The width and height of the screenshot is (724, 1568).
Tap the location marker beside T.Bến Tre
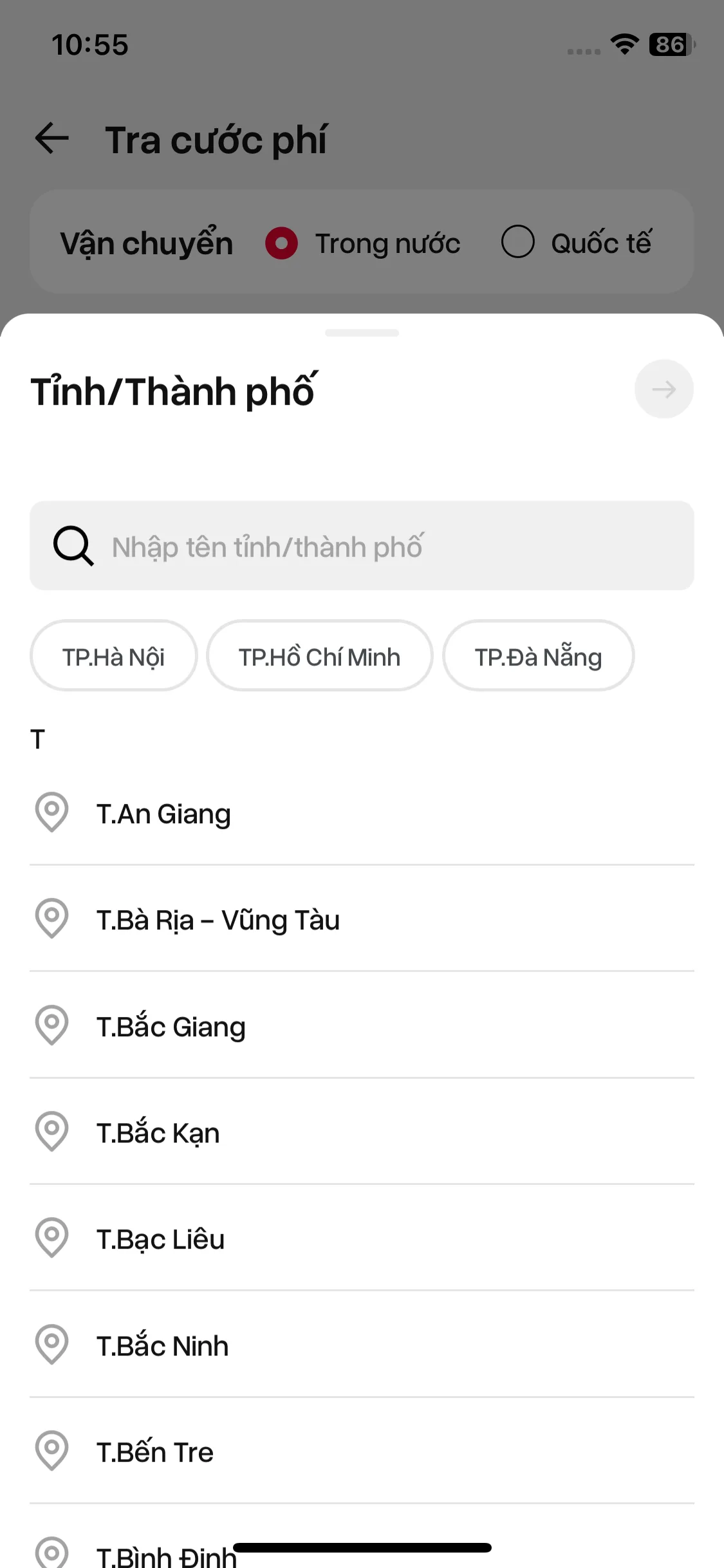52,1451
